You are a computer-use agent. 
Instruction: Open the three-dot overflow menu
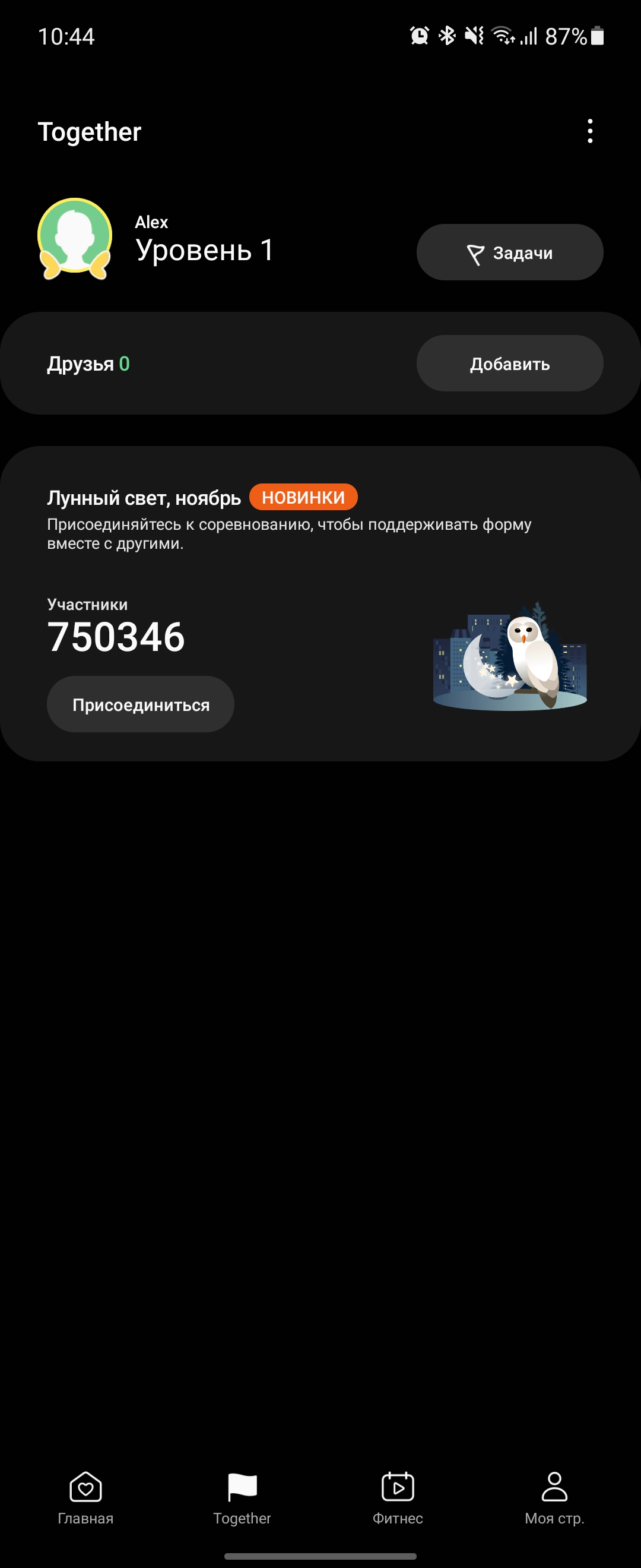(x=589, y=131)
